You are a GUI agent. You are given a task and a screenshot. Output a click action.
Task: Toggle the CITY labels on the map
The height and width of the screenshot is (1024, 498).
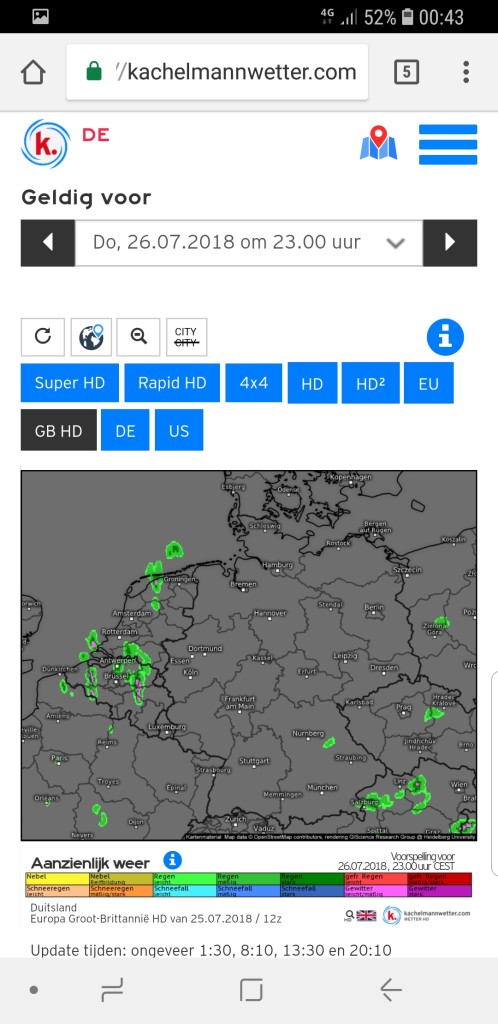coord(186,337)
